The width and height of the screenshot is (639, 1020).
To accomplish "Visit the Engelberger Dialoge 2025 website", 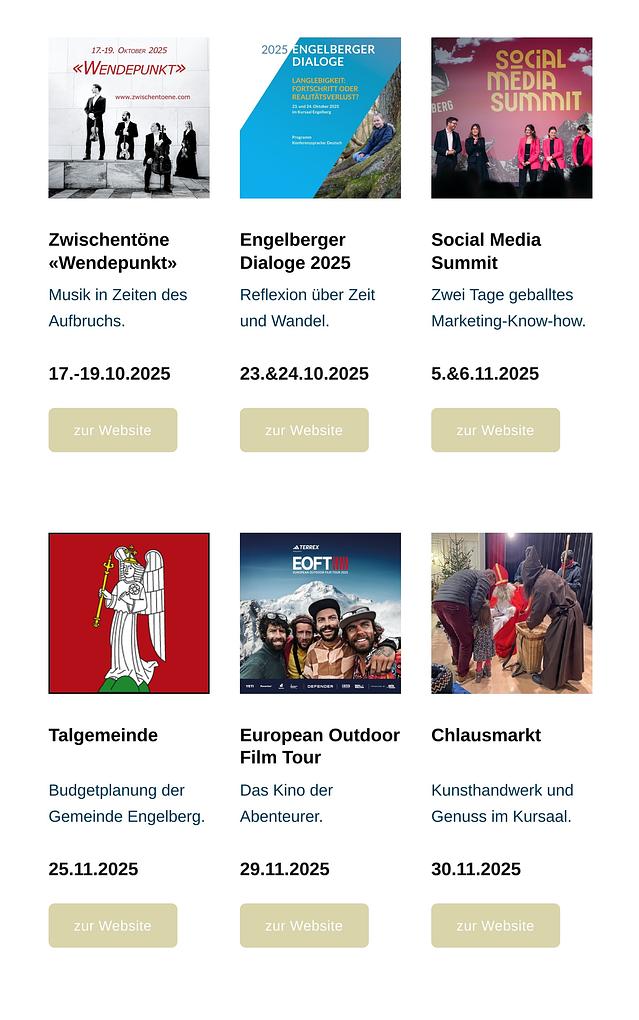I will click(304, 430).
